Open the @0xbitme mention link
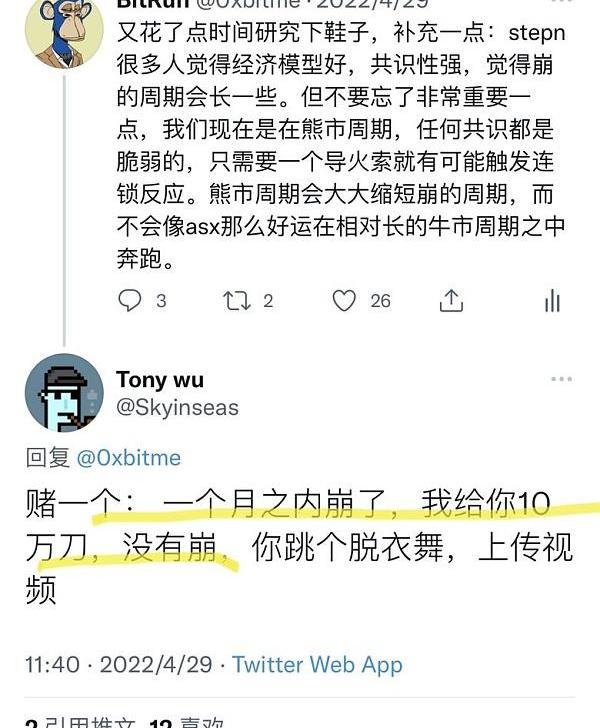Screen dimensions: 600x728 point(129,458)
